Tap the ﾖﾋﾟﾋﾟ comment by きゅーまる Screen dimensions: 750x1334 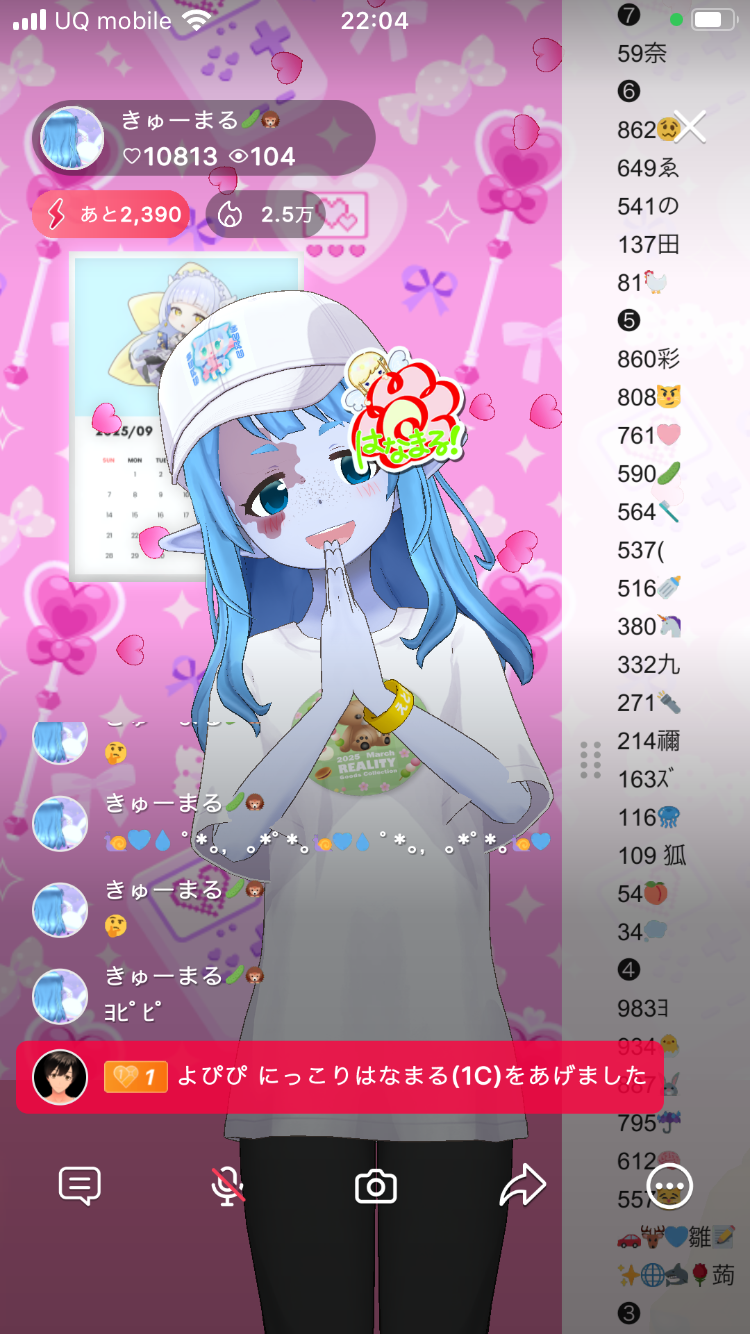(134, 1010)
